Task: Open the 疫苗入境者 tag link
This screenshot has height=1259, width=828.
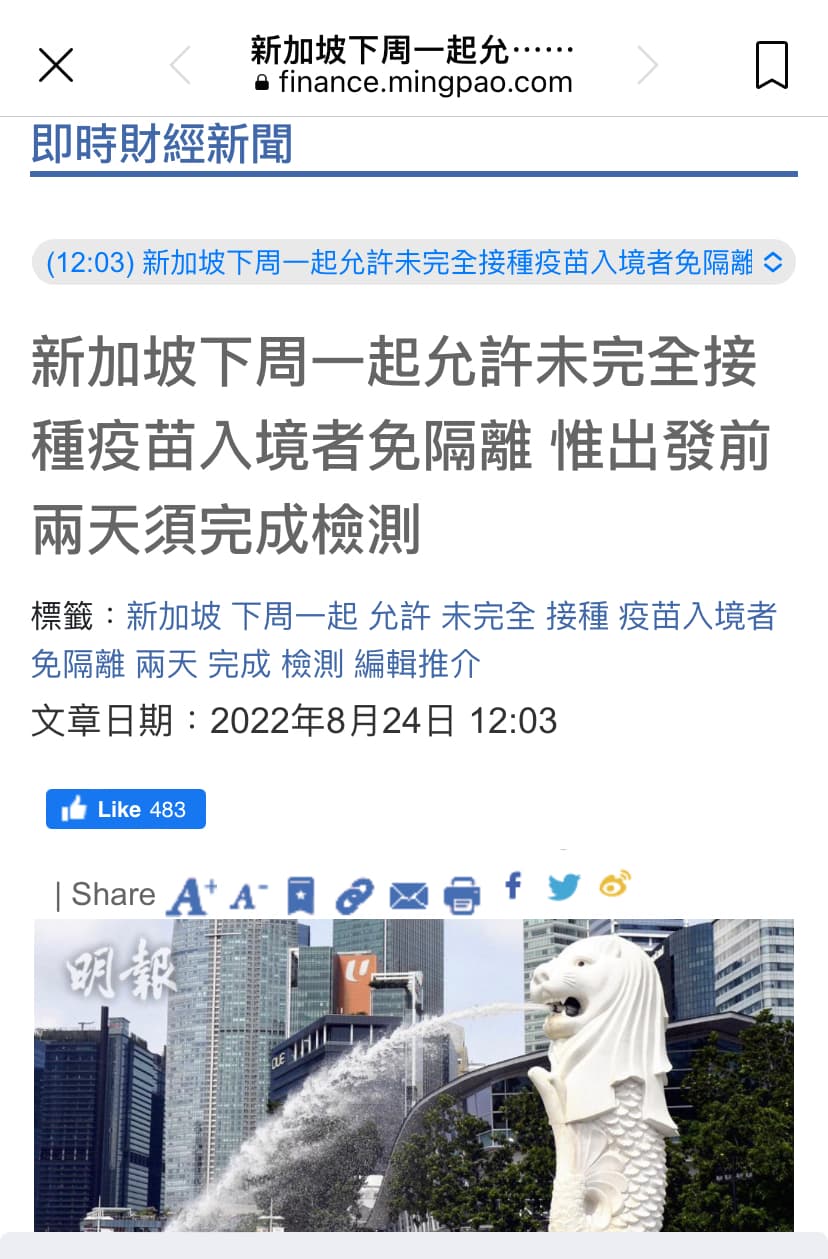Action: click(697, 617)
